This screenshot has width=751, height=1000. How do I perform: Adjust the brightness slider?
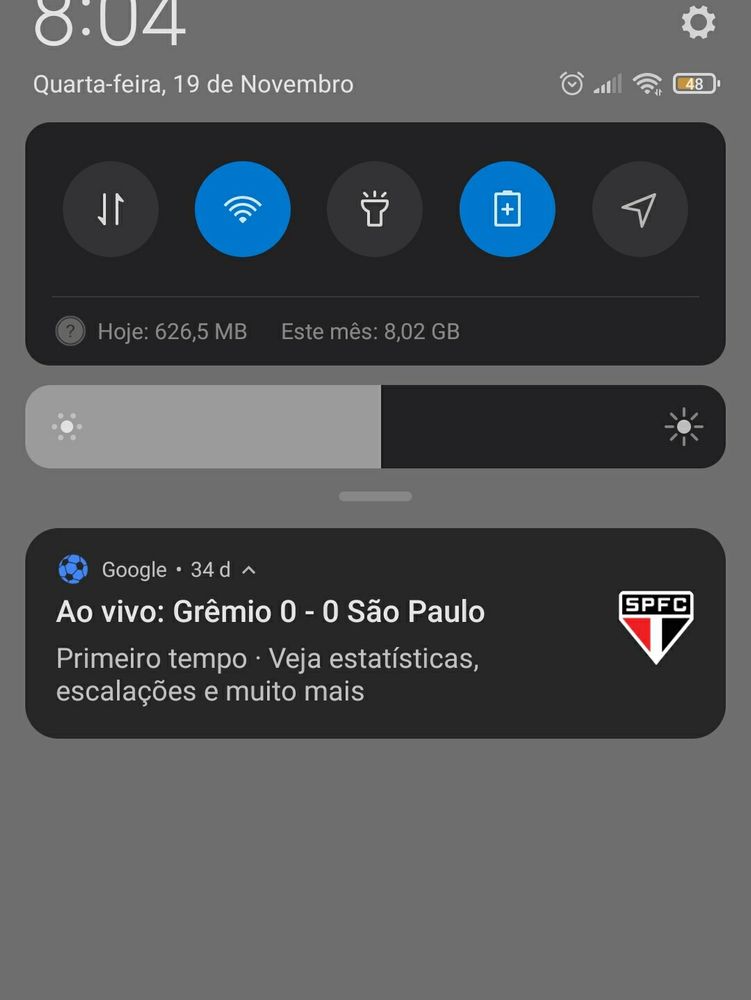[x=375, y=427]
